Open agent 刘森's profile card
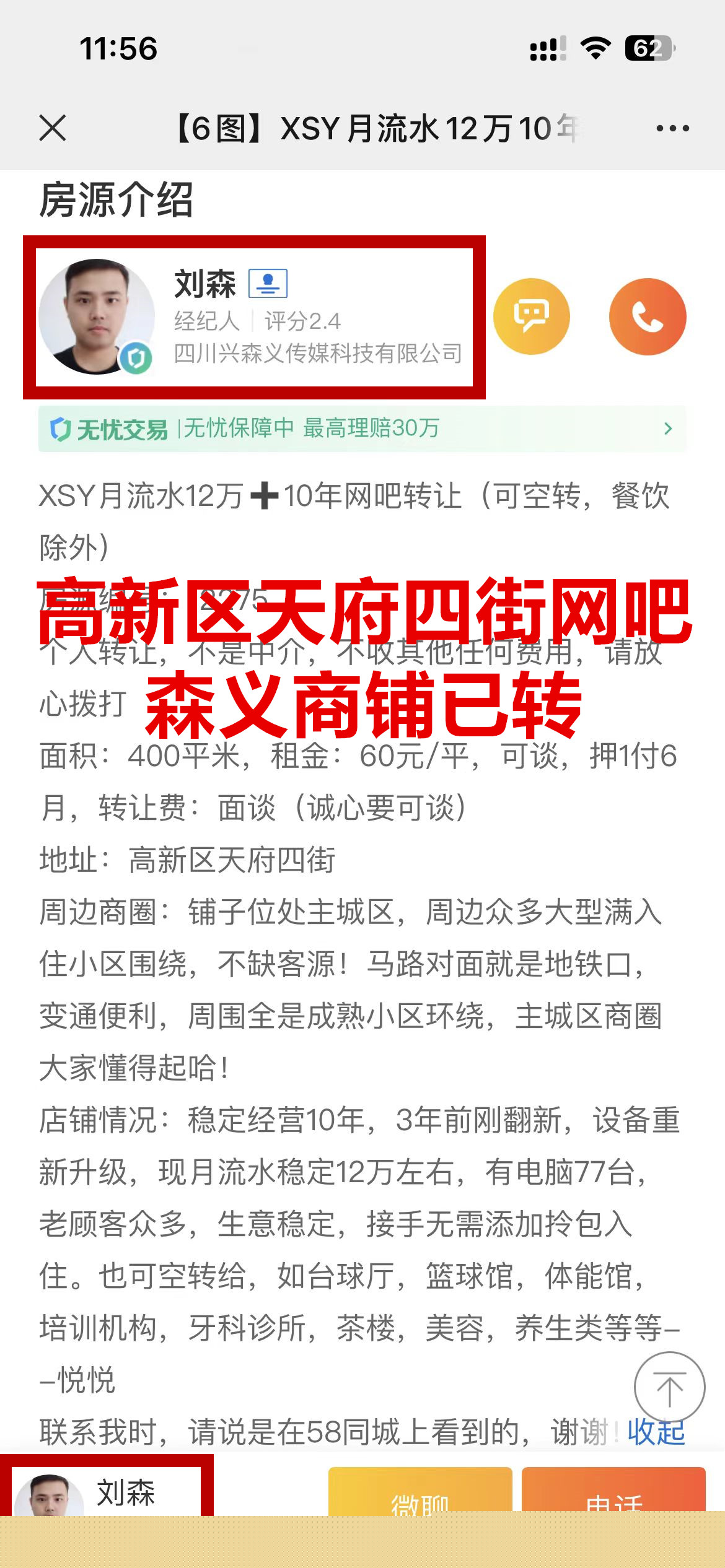 tap(254, 317)
